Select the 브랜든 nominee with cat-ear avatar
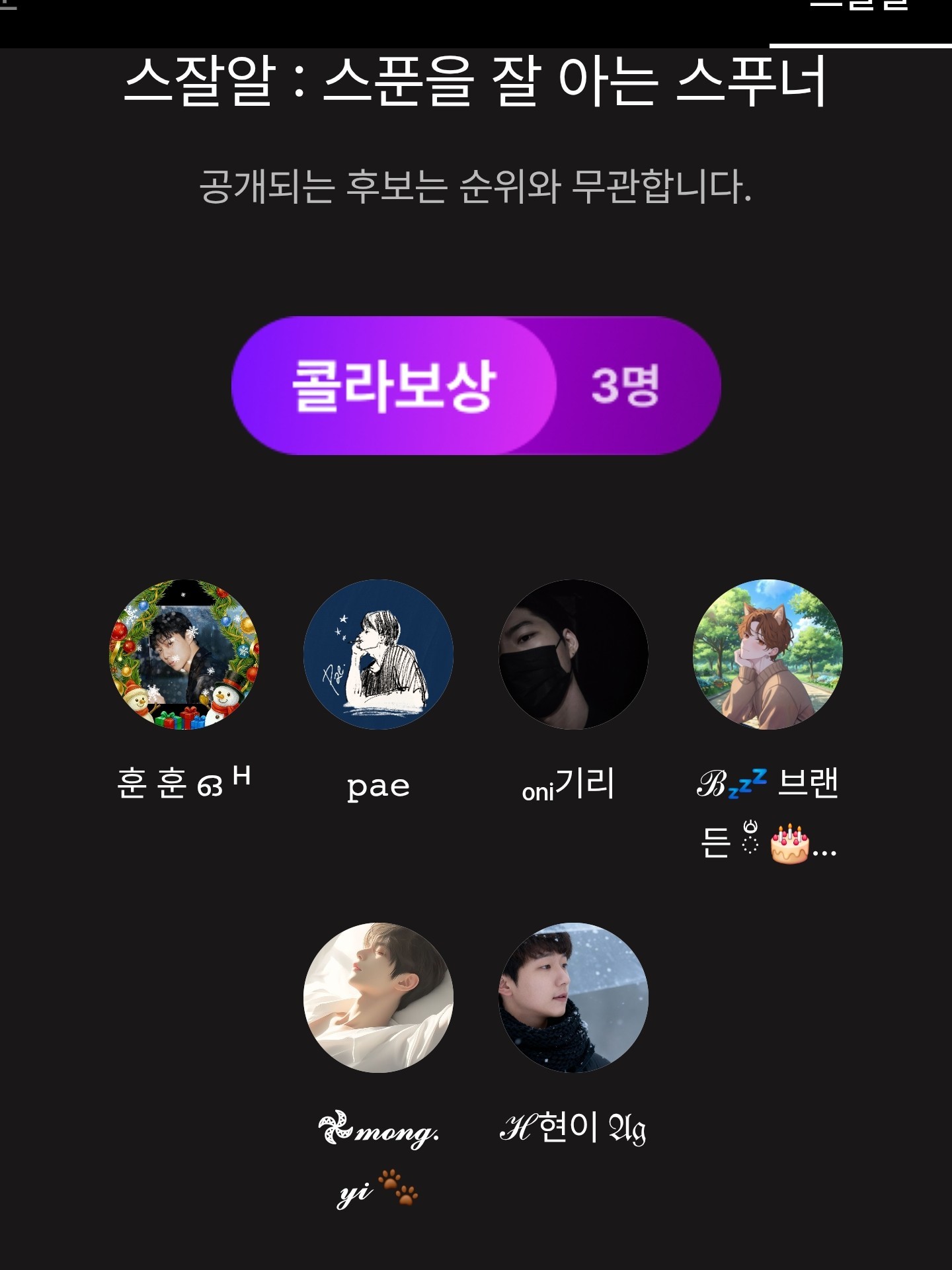Image resolution: width=952 pixels, height=1270 pixels. pyautogui.click(x=768, y=655)
